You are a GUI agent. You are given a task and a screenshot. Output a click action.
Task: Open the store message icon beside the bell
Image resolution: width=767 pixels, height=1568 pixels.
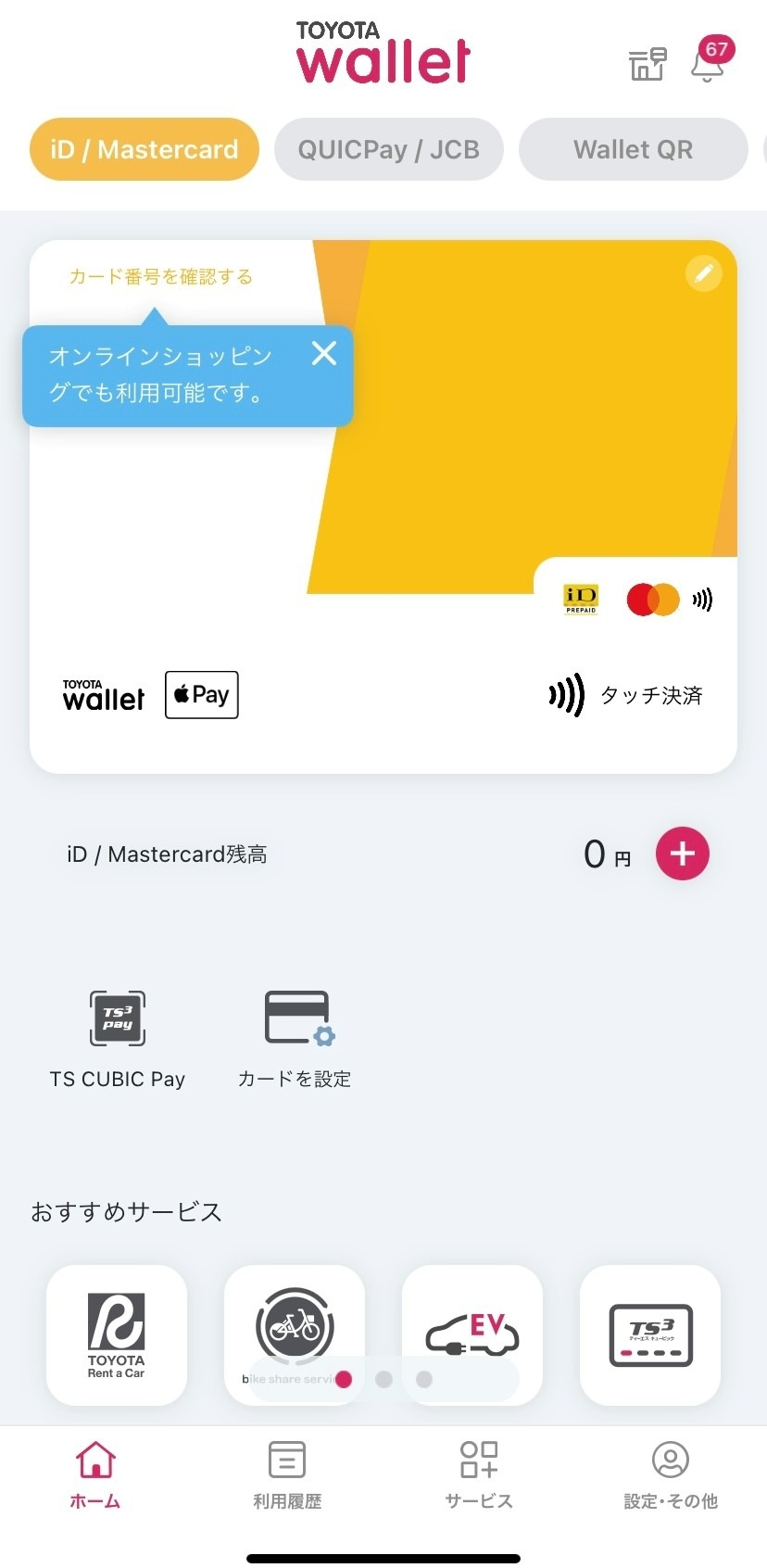[648, 64]
